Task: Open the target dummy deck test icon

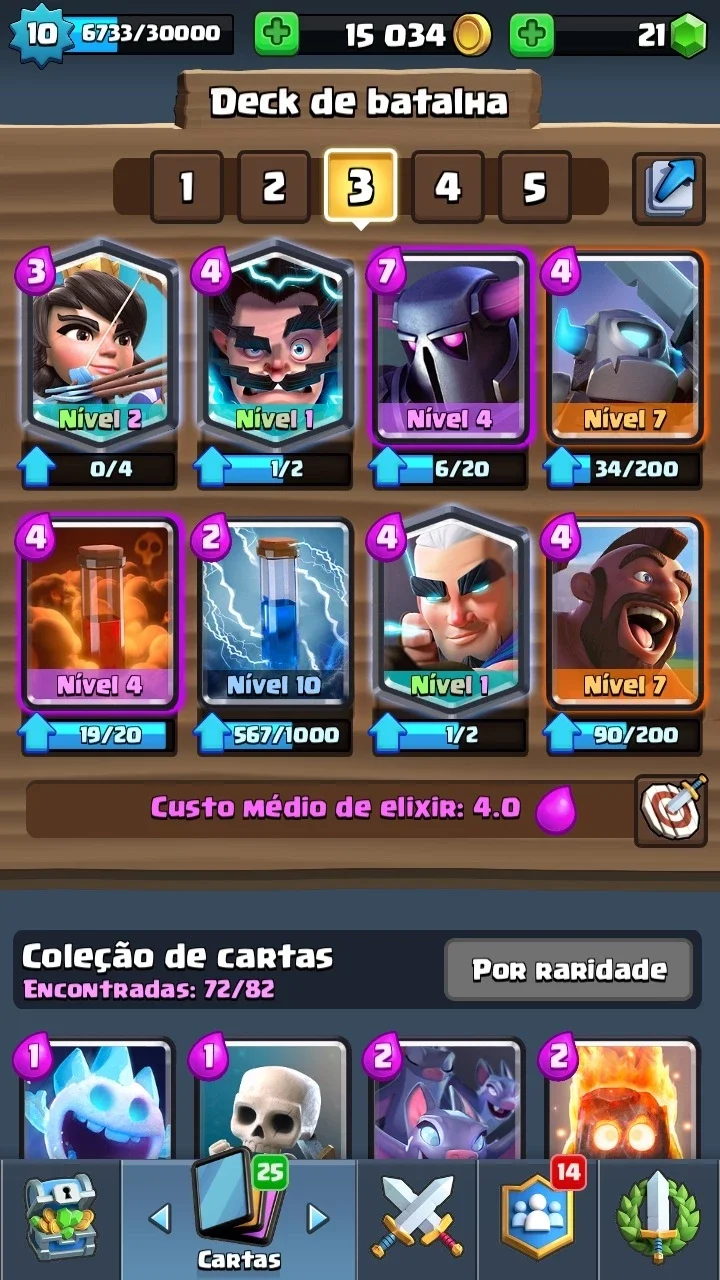Action: tap(671, 809)
